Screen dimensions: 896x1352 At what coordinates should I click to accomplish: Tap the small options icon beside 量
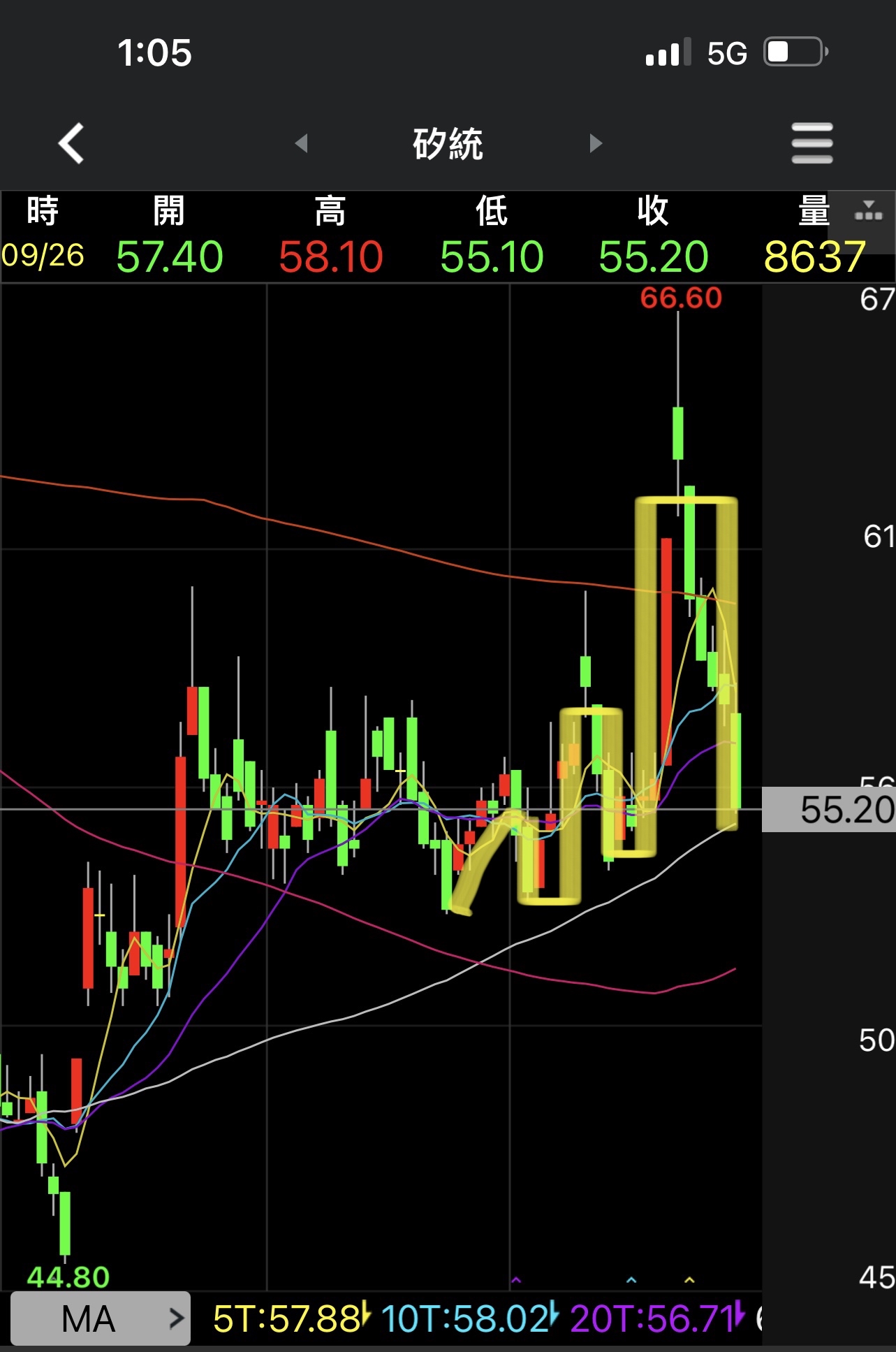click(x=868, y=210)
